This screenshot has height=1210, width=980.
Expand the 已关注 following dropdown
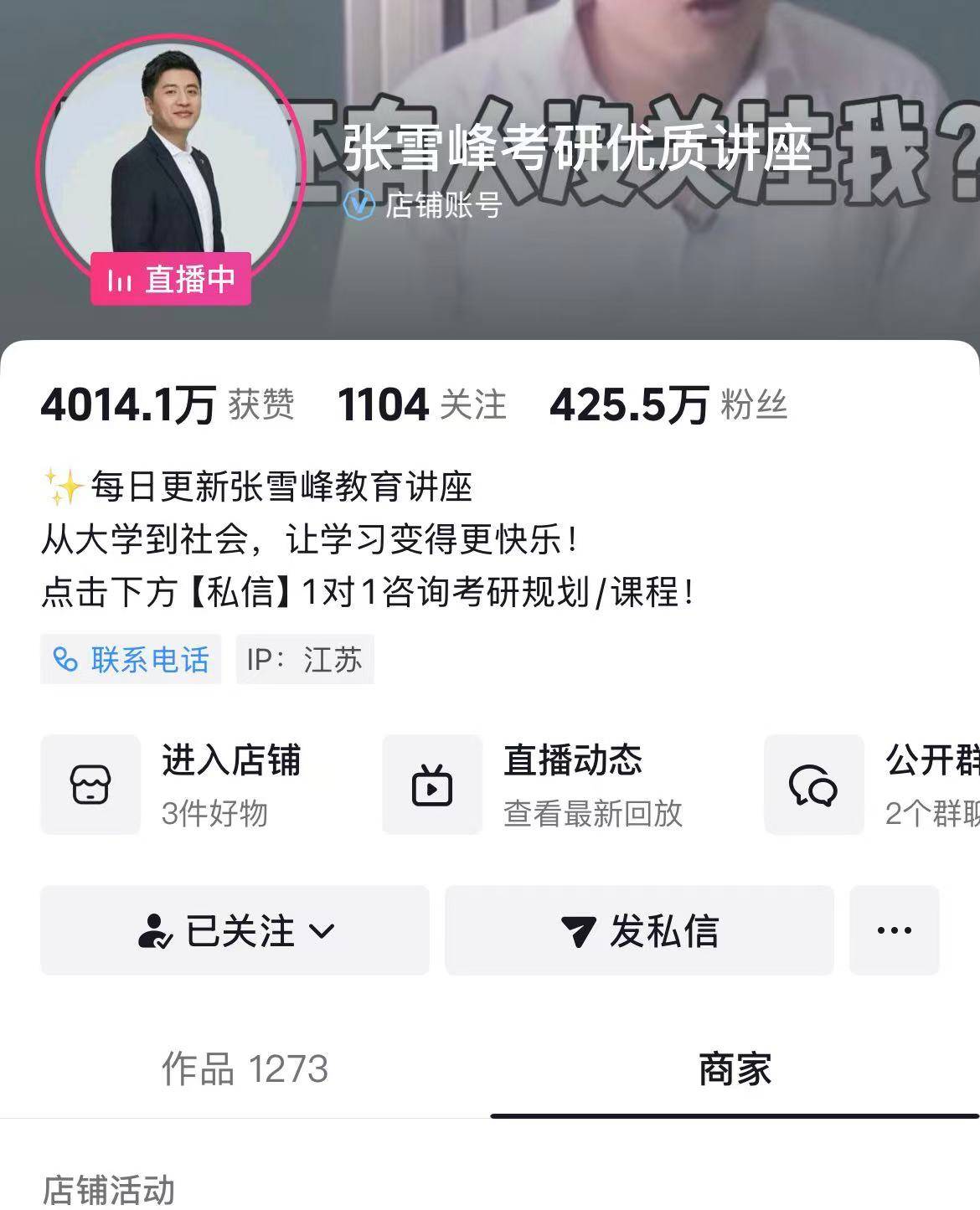click(235, 930)
